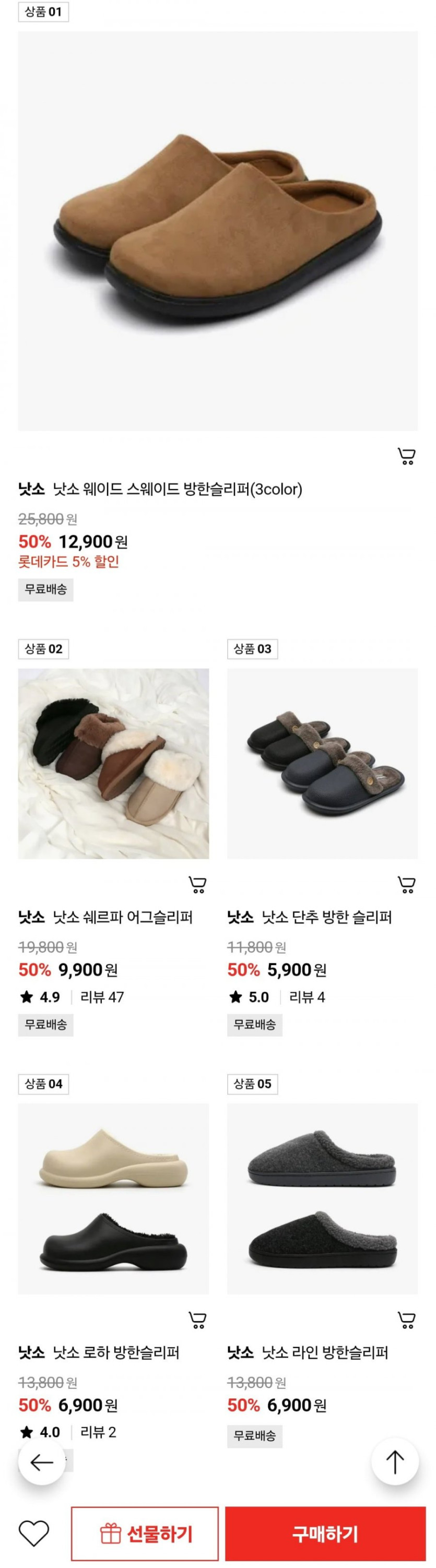The image size is (436, 1568).
Task: Open the 낫소 라인 방한슬리퍼 product image
Action: pyautogui.click(x=322, y=1198)
